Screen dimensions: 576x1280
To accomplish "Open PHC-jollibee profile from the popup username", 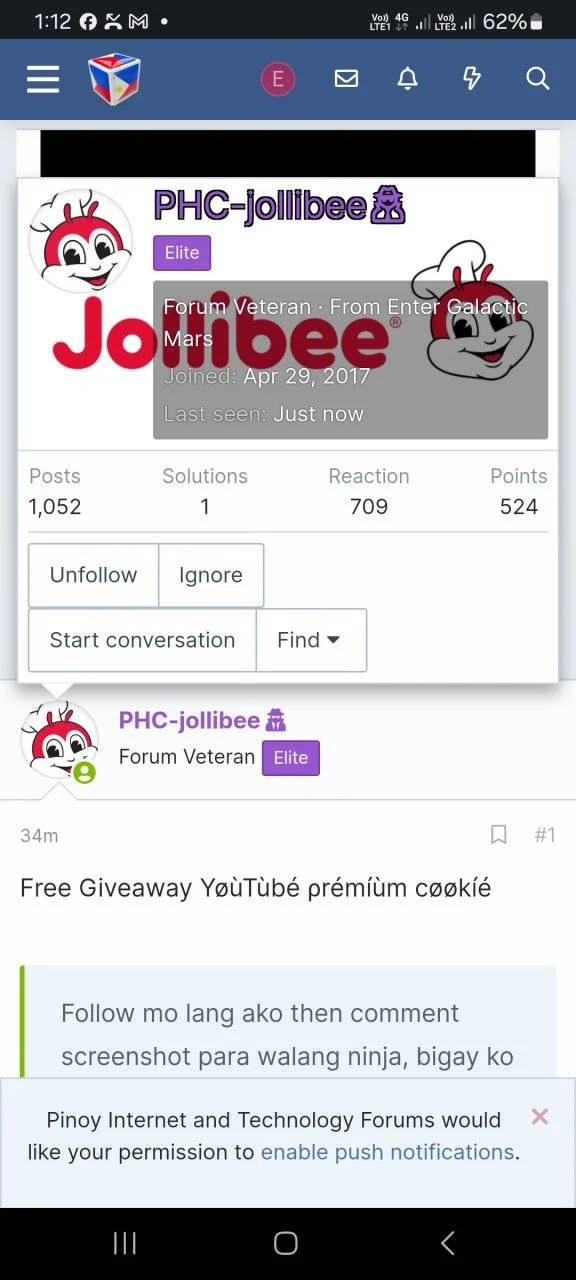I will [x=260, y=205].
